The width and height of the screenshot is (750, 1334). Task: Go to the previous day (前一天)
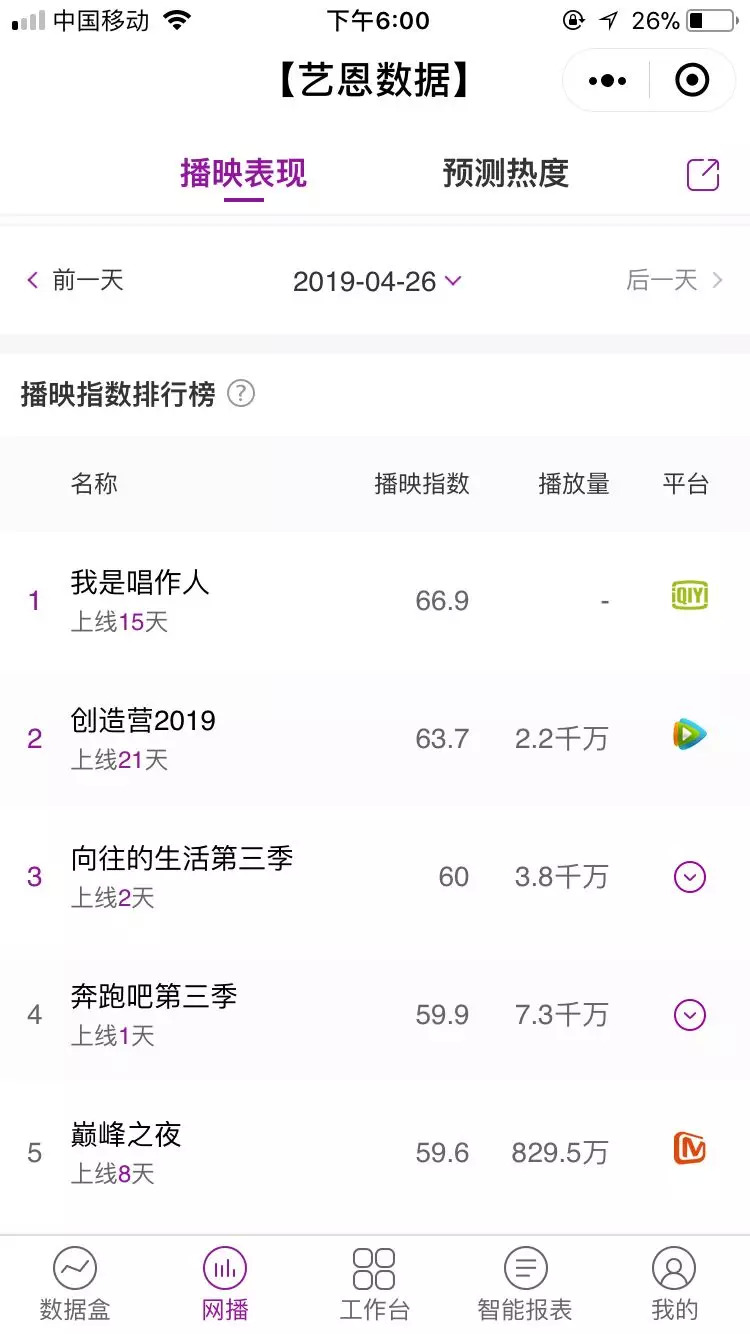(76, 281)
